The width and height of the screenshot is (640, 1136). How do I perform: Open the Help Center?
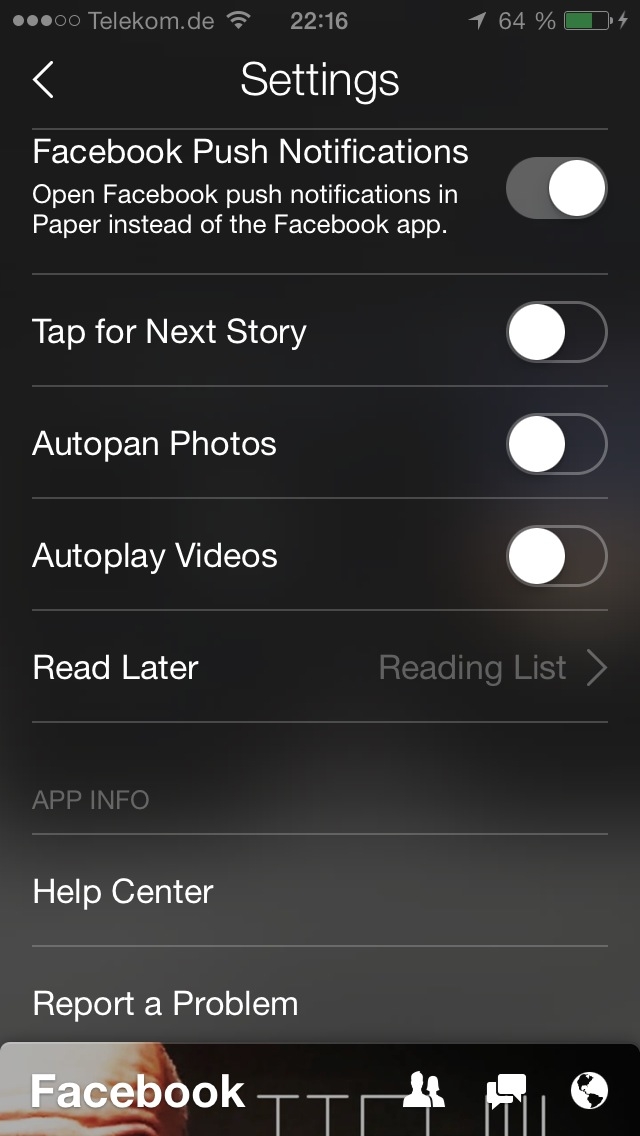(320, 890)
